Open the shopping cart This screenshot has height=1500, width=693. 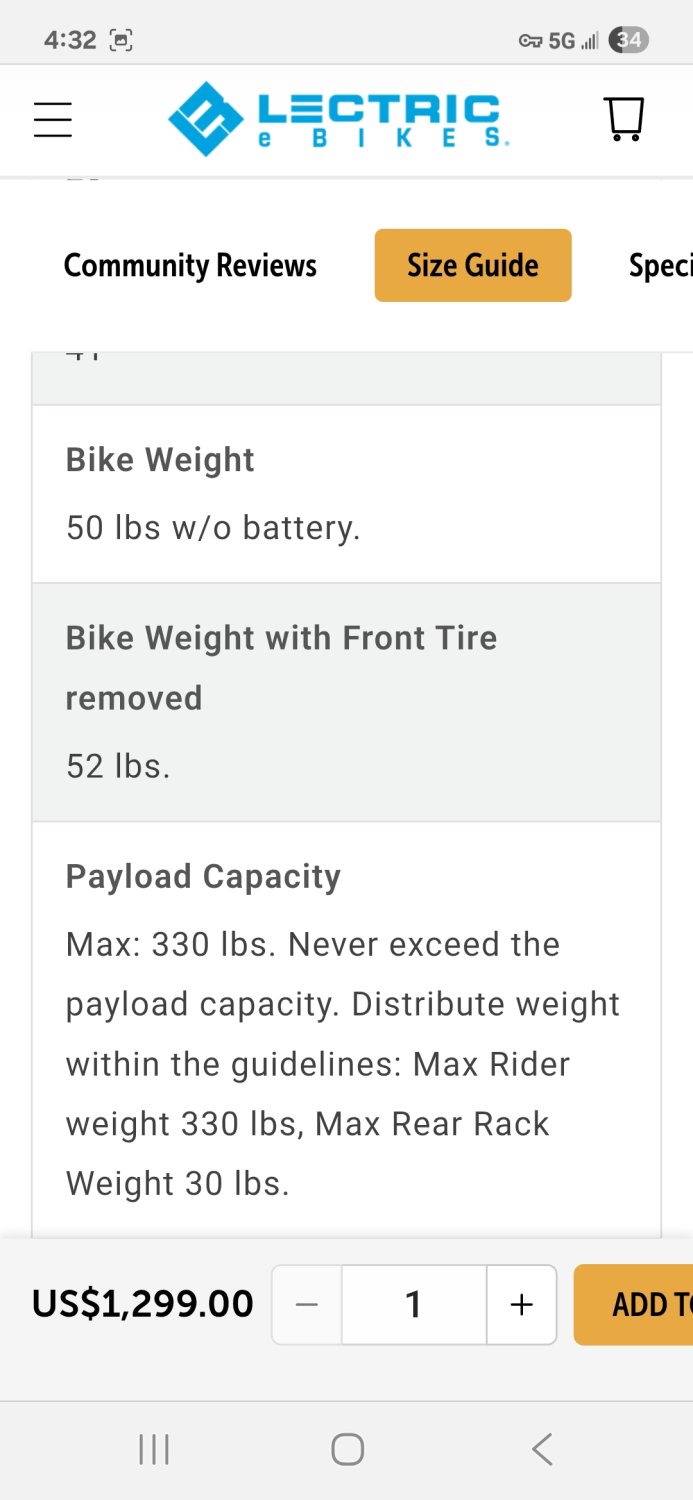624,119
